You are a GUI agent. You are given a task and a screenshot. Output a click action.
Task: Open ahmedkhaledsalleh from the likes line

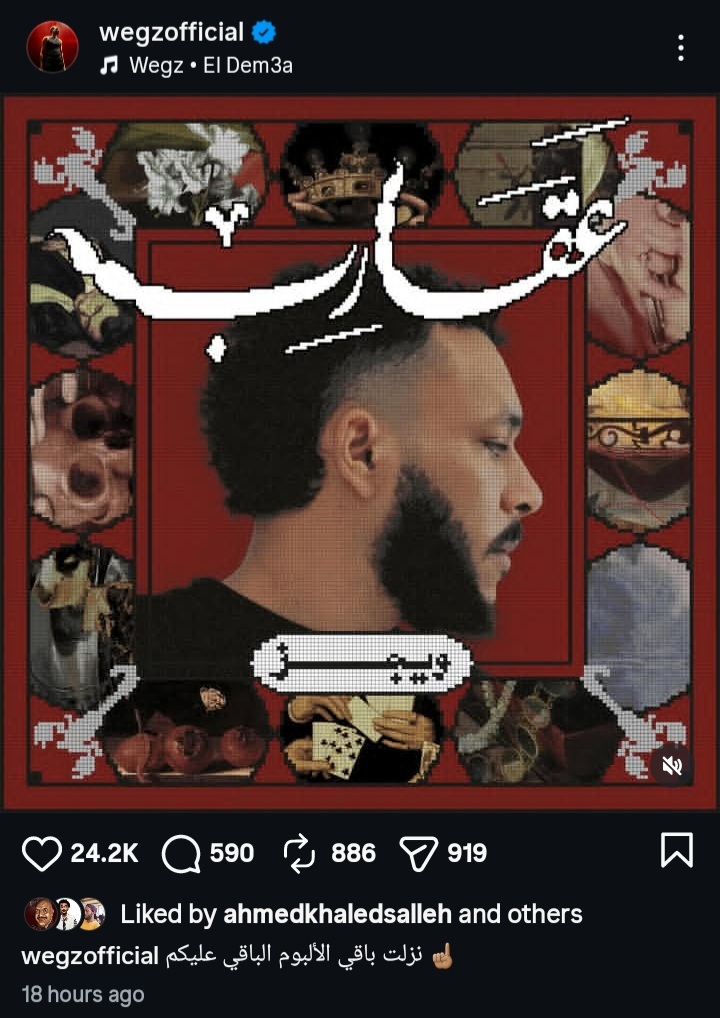(337, 914)
